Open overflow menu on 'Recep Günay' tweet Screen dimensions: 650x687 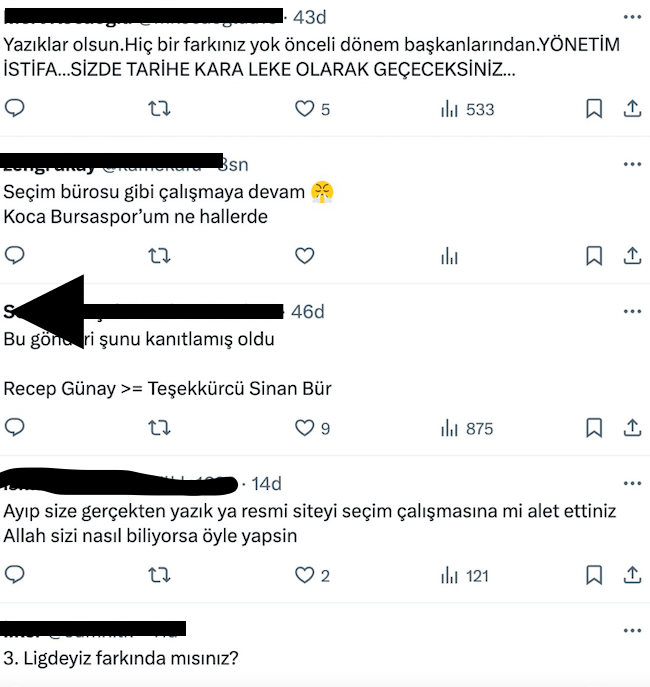632,311
